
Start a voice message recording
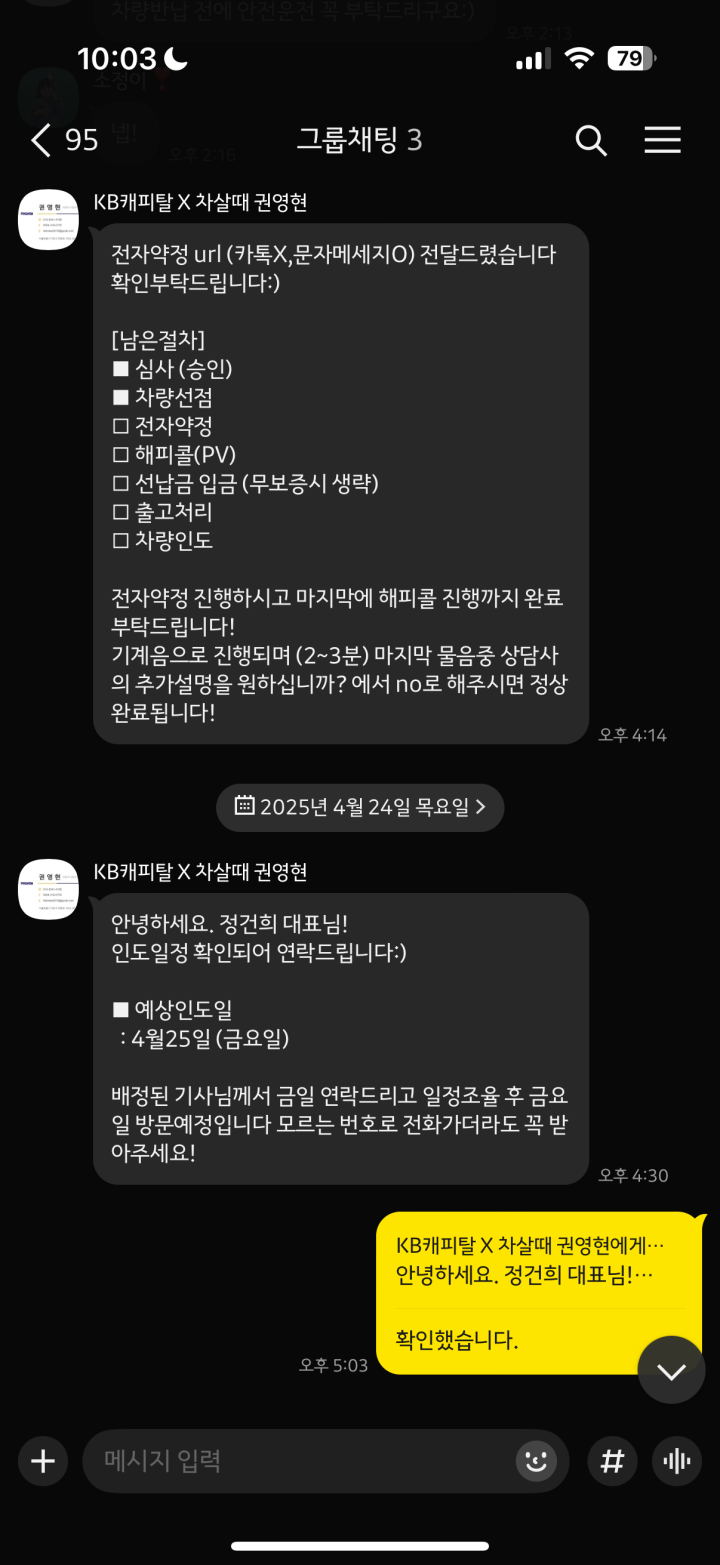[x=677, y=1461]
